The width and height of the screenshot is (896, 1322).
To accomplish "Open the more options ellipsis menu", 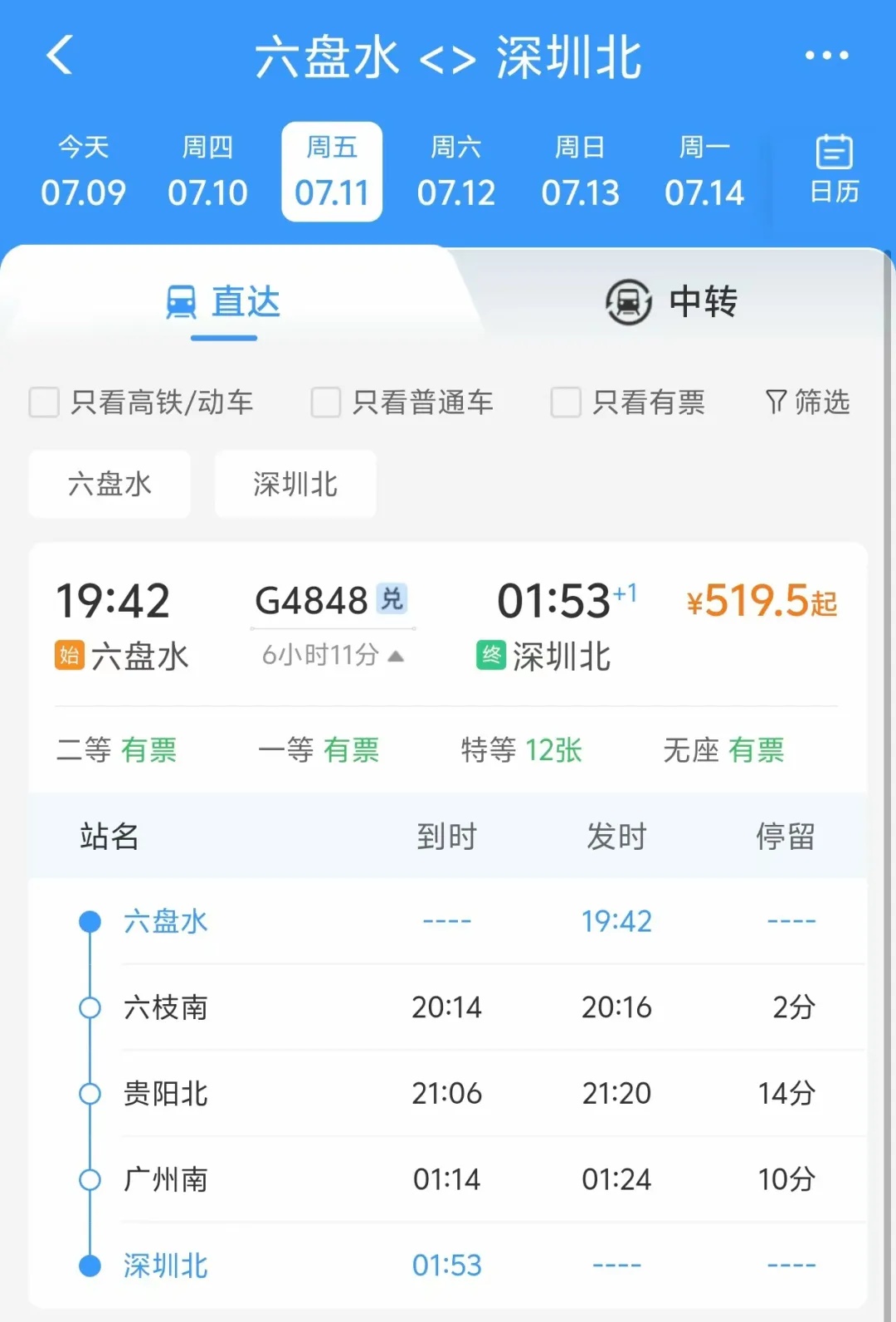I will click(827, 56).
